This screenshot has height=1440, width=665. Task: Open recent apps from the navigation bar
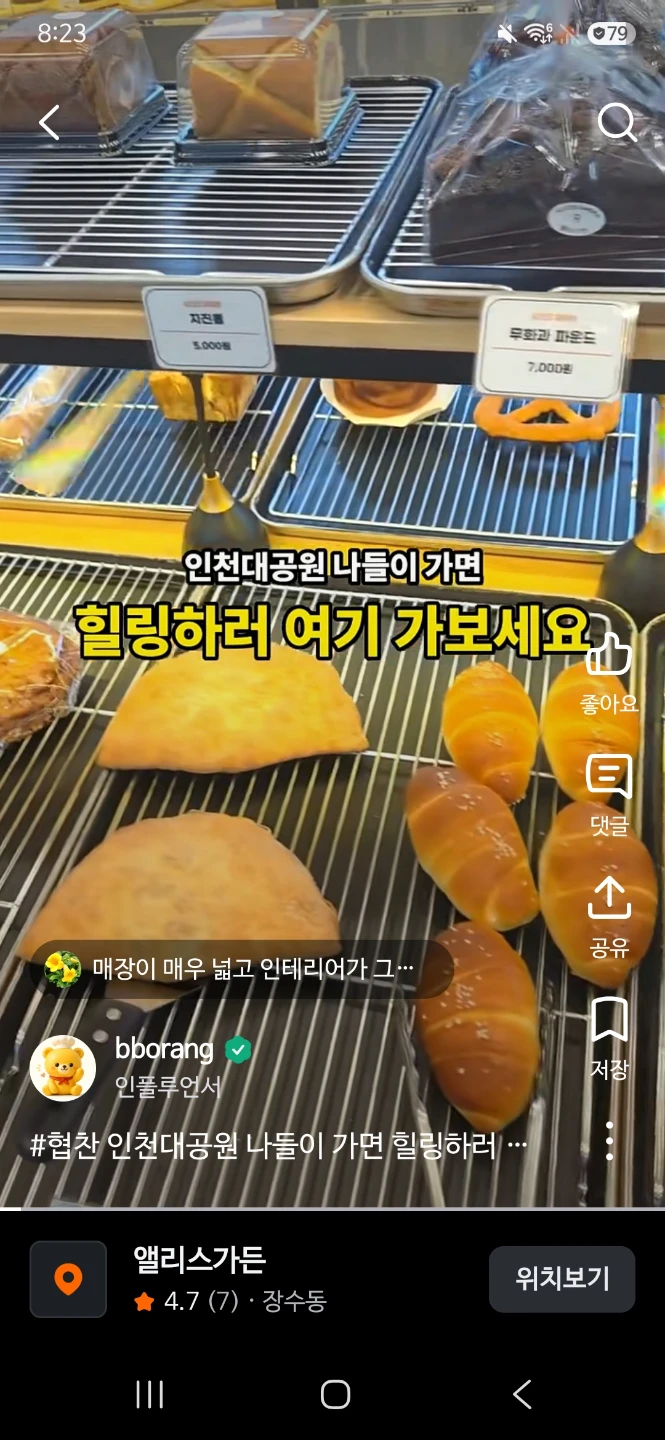149,1394
